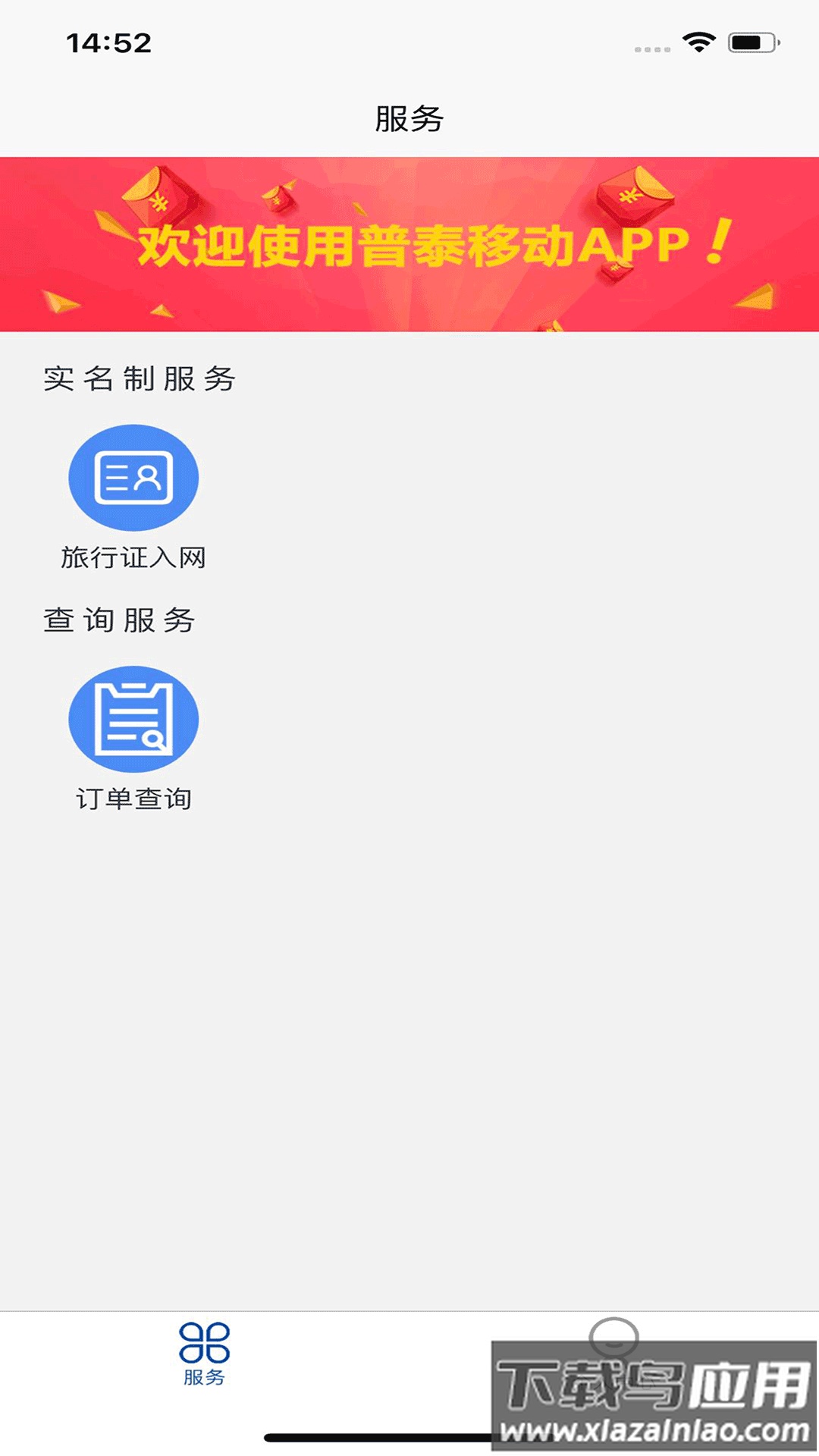Tap the 旅行证入网 label text

point(135,557)
